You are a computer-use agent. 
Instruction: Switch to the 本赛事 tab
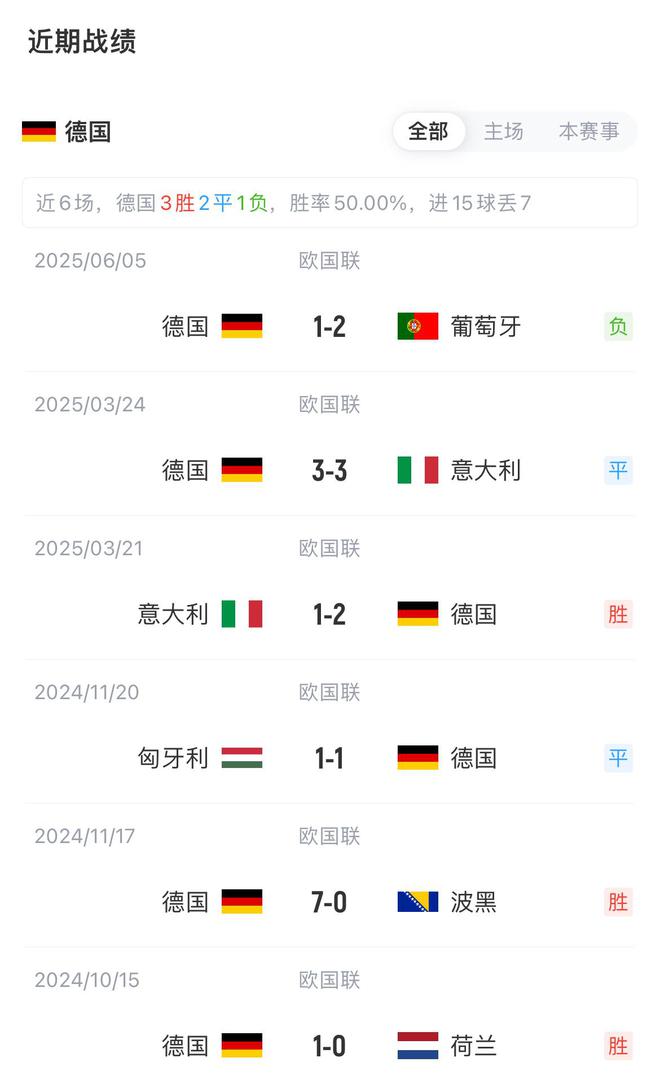[x=588, y=131]
